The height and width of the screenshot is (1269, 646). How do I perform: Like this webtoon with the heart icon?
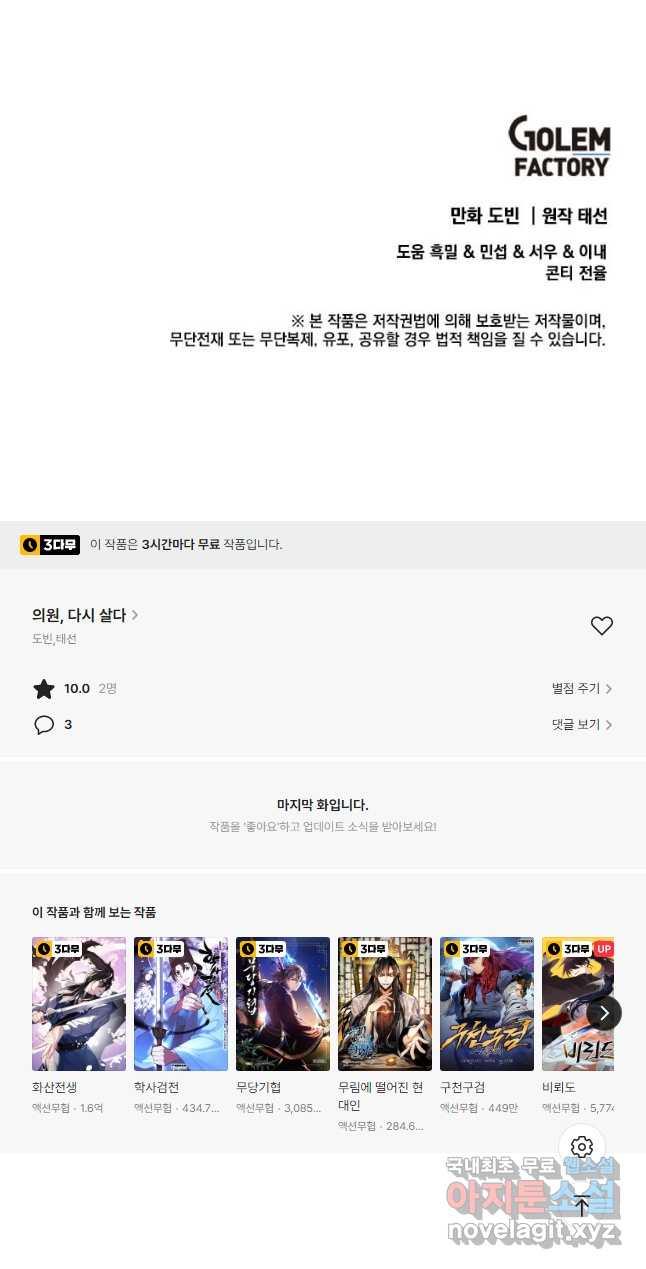click(601, 626)
